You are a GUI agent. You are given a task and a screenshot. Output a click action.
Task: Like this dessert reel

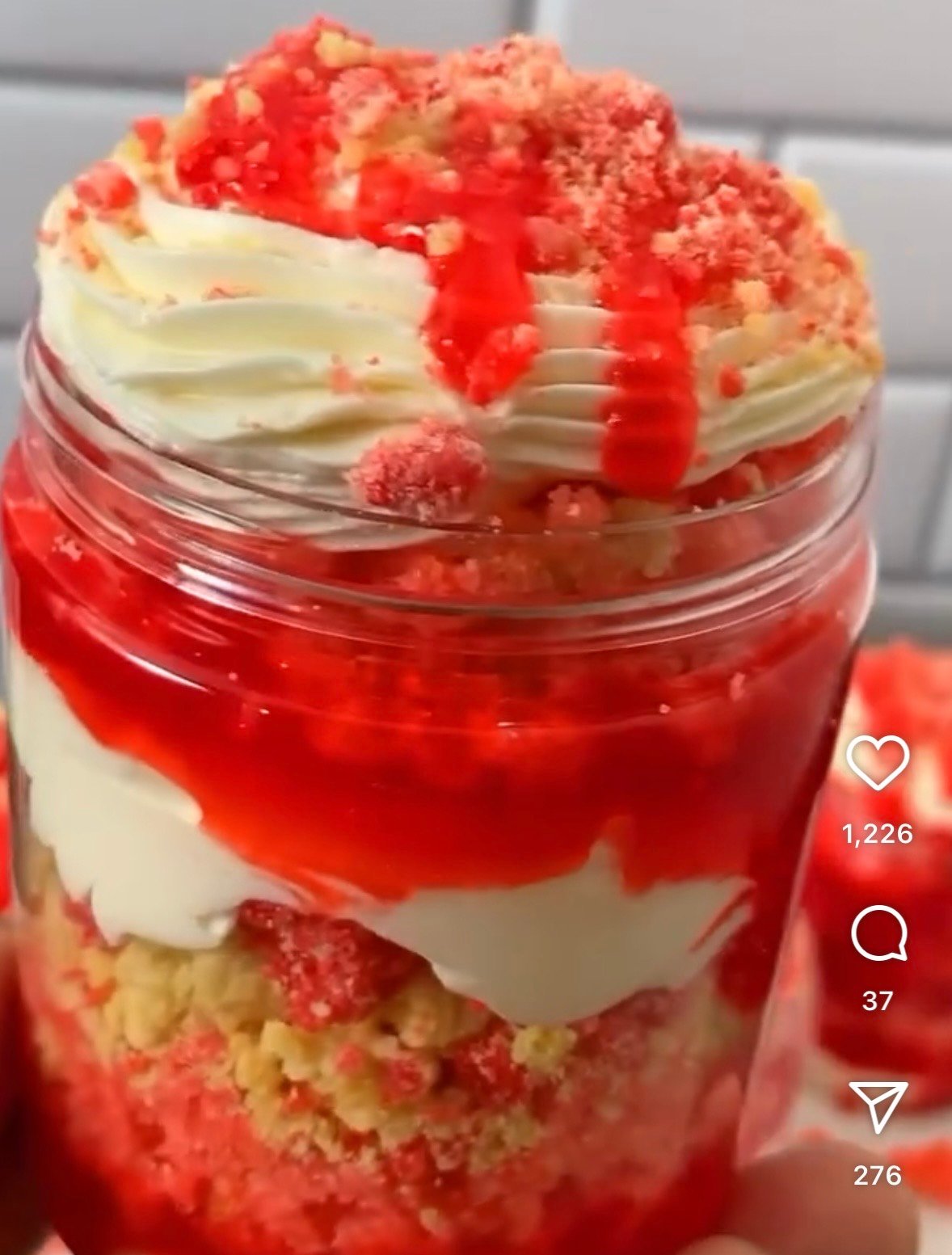point(878,763)
